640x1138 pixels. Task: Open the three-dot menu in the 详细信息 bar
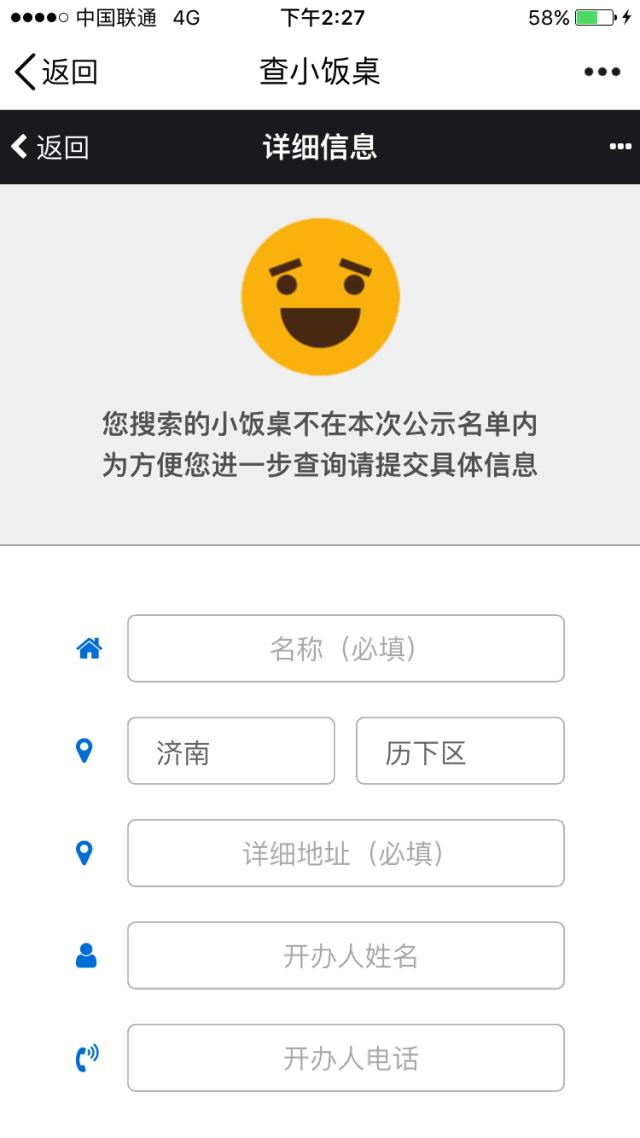click(620, 147)
